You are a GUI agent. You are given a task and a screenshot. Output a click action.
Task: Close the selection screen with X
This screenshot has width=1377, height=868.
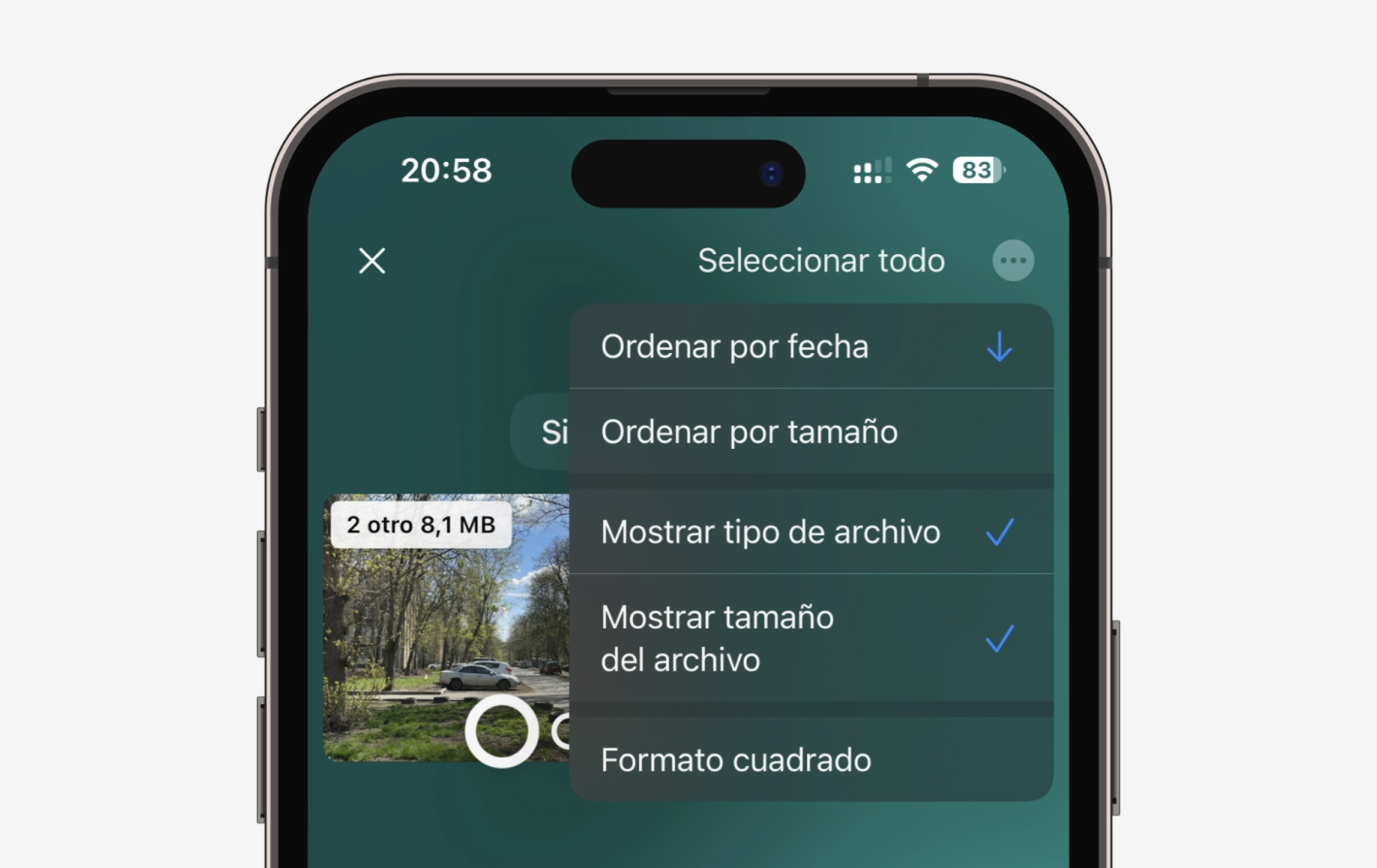click(x=372, y=261)
